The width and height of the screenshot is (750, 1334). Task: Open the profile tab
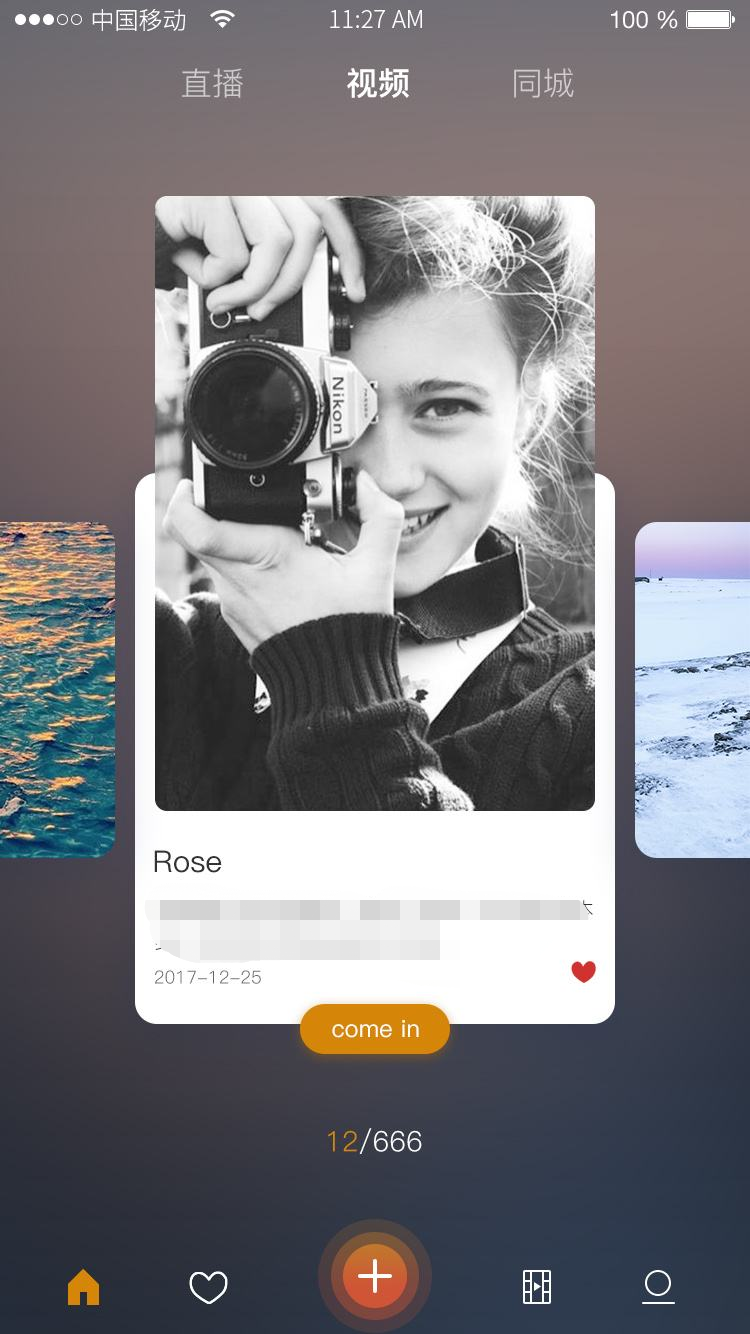(x=658, y=1286)
